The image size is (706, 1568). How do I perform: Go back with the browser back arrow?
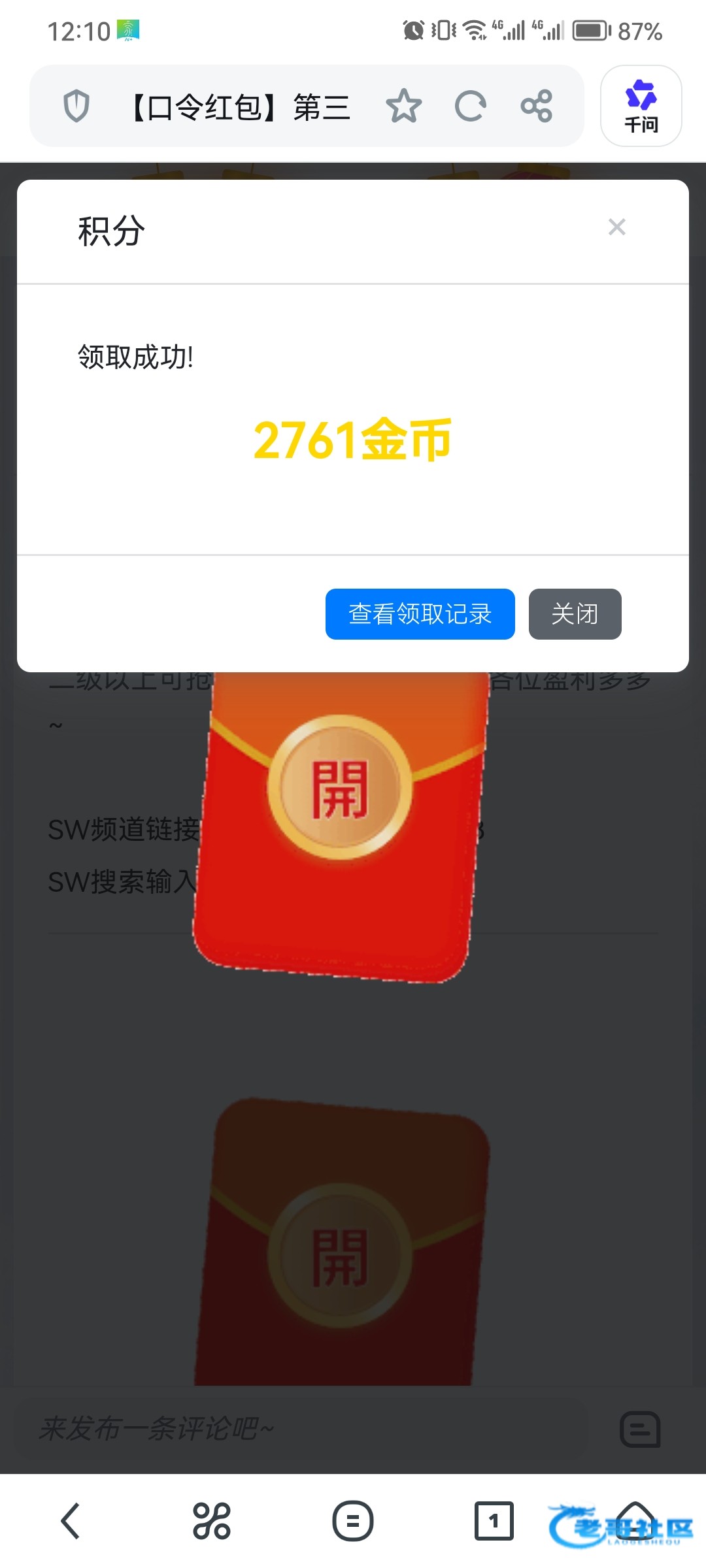tap(71, 1521)
